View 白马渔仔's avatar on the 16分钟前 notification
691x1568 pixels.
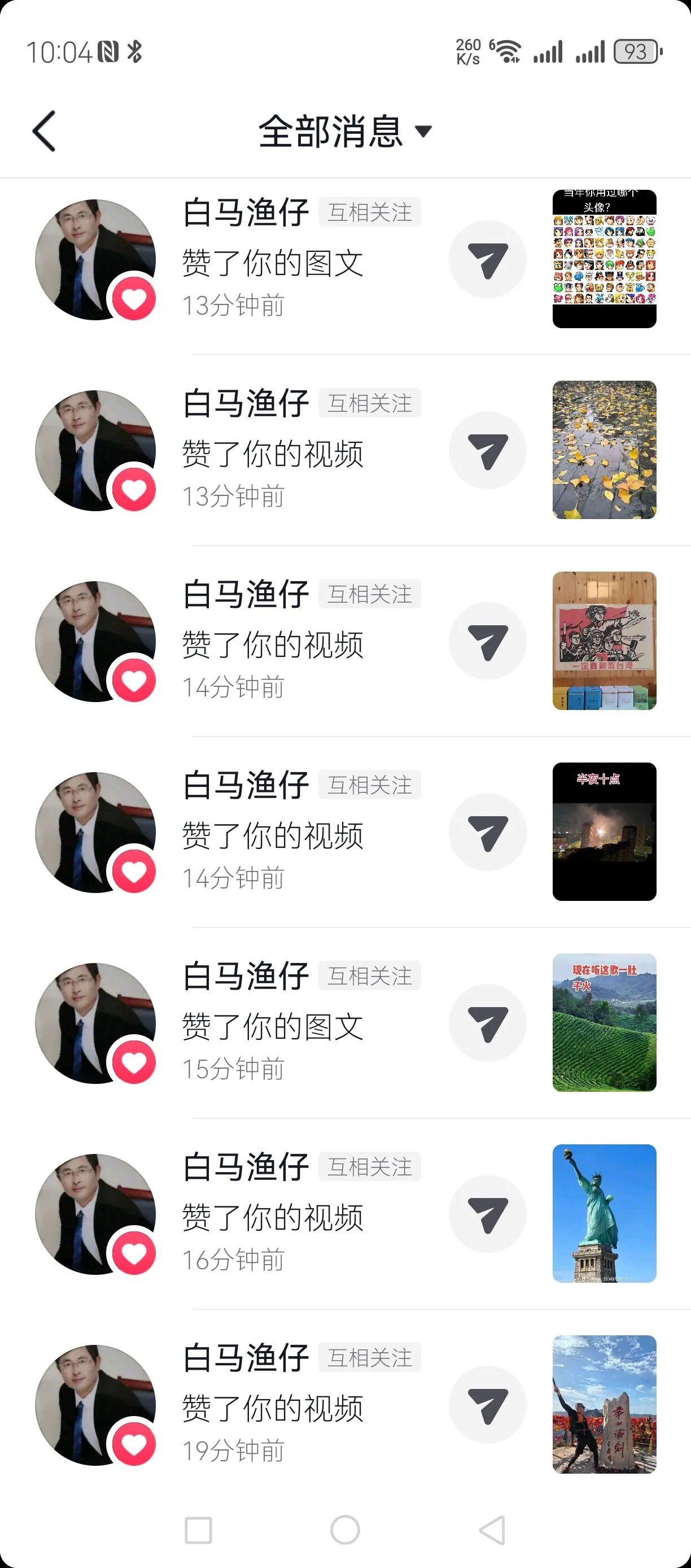pos(95,1214)
